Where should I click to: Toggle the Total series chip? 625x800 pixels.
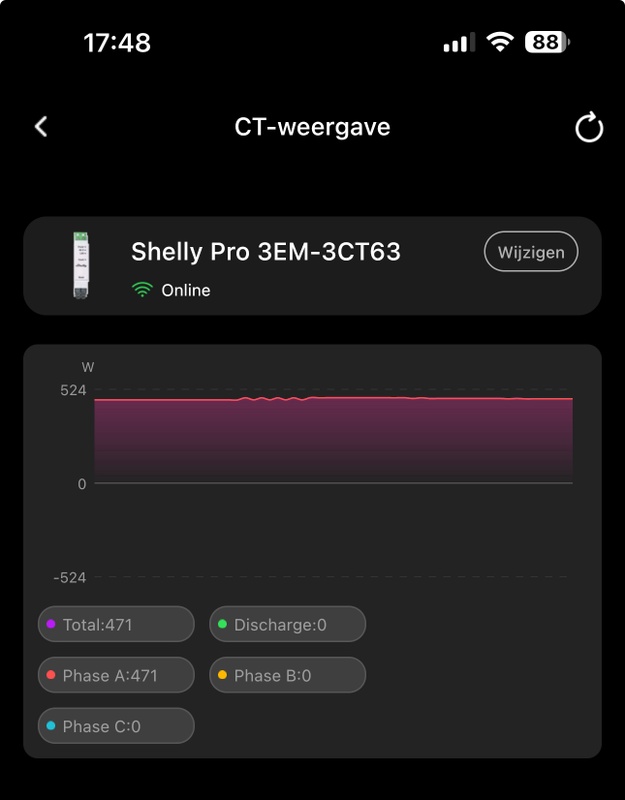click(116, 624)
